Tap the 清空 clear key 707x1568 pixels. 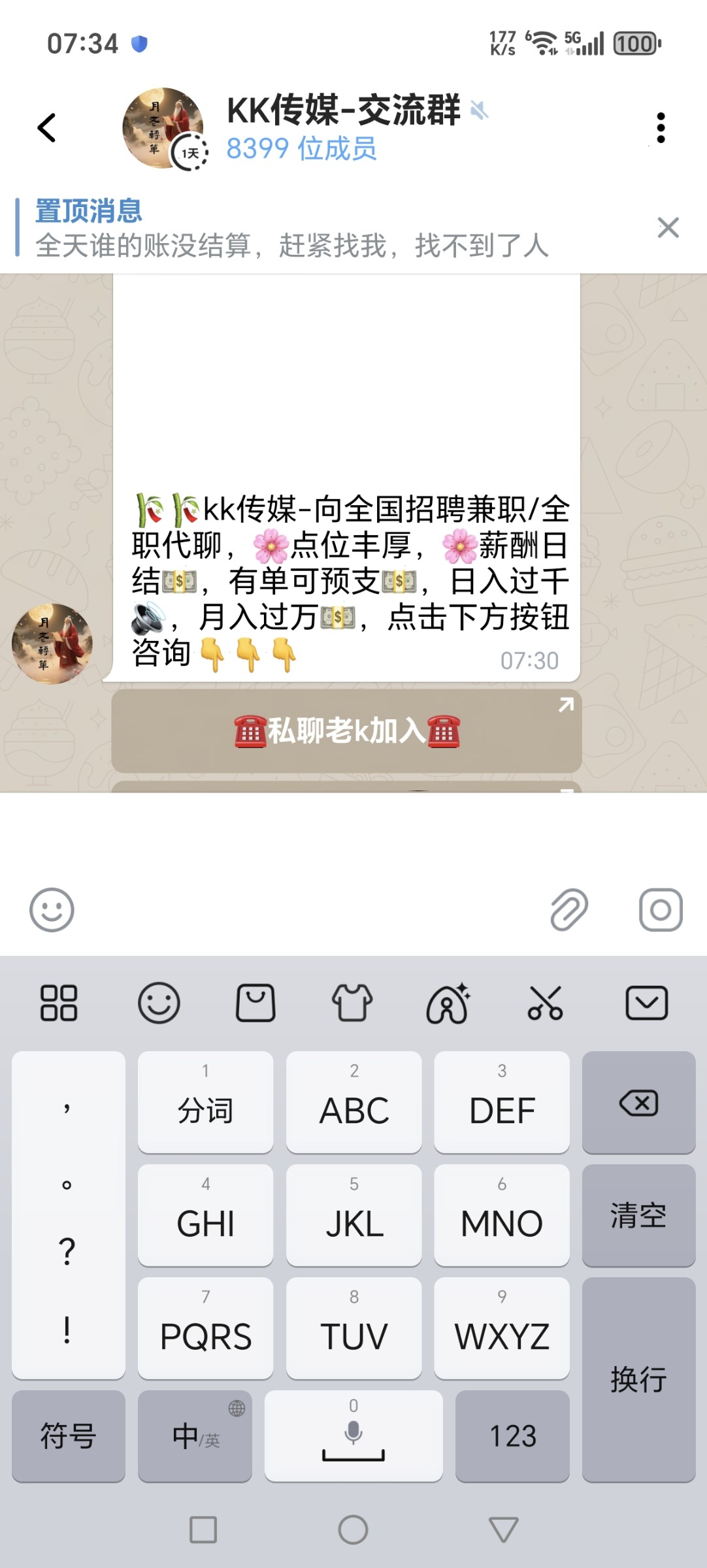tap(638, 1216)
